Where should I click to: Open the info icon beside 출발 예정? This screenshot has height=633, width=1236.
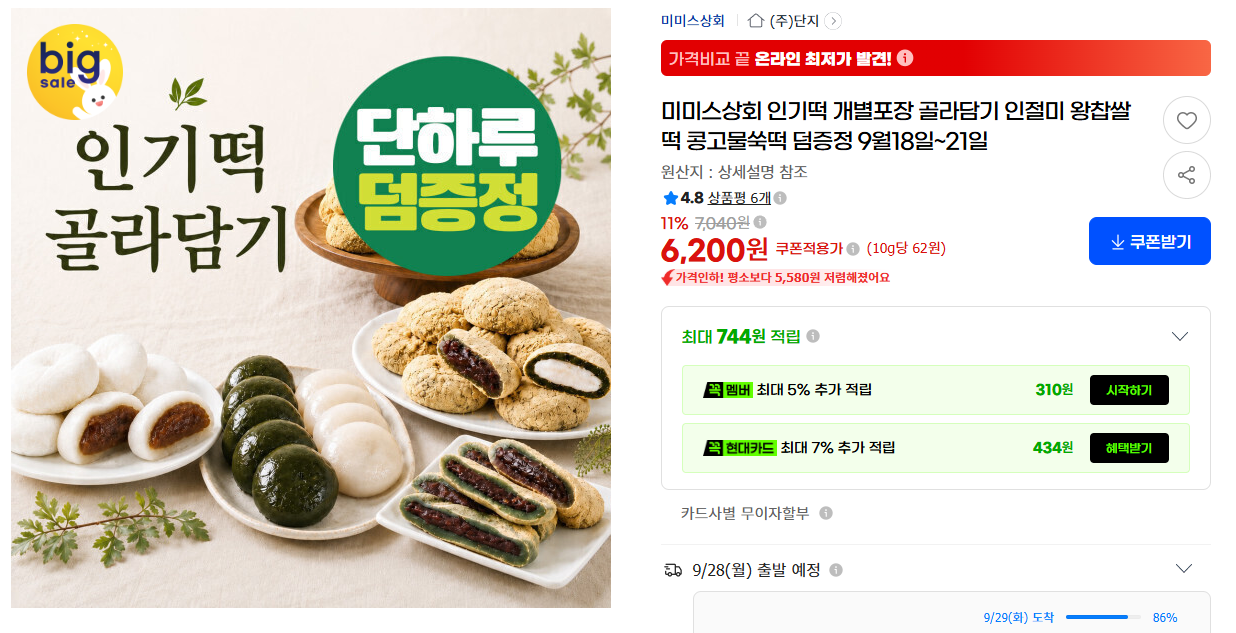click(836, 570)
